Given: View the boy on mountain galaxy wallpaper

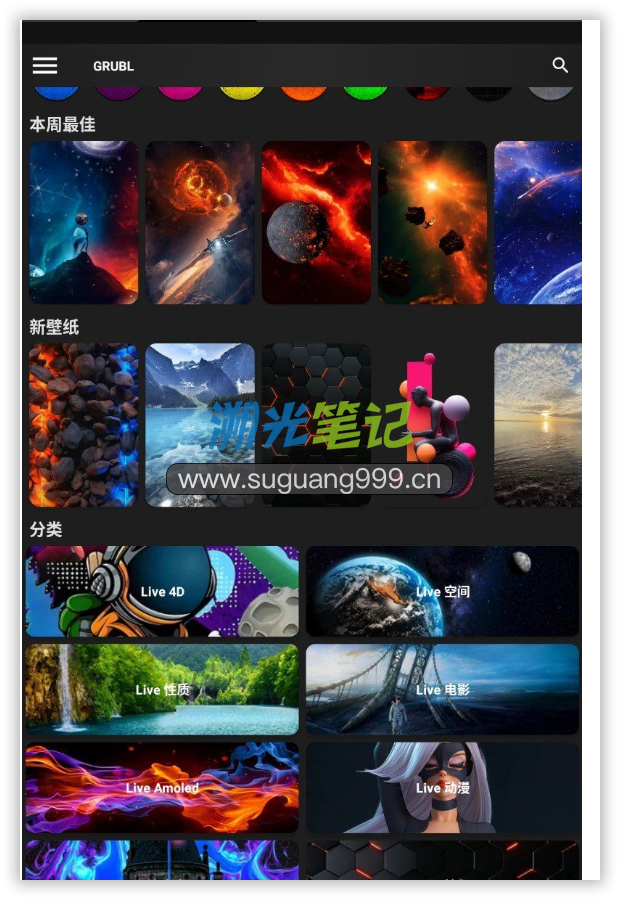Looking at the screenshot, I should pyautogui.click(x=84, y=222).
